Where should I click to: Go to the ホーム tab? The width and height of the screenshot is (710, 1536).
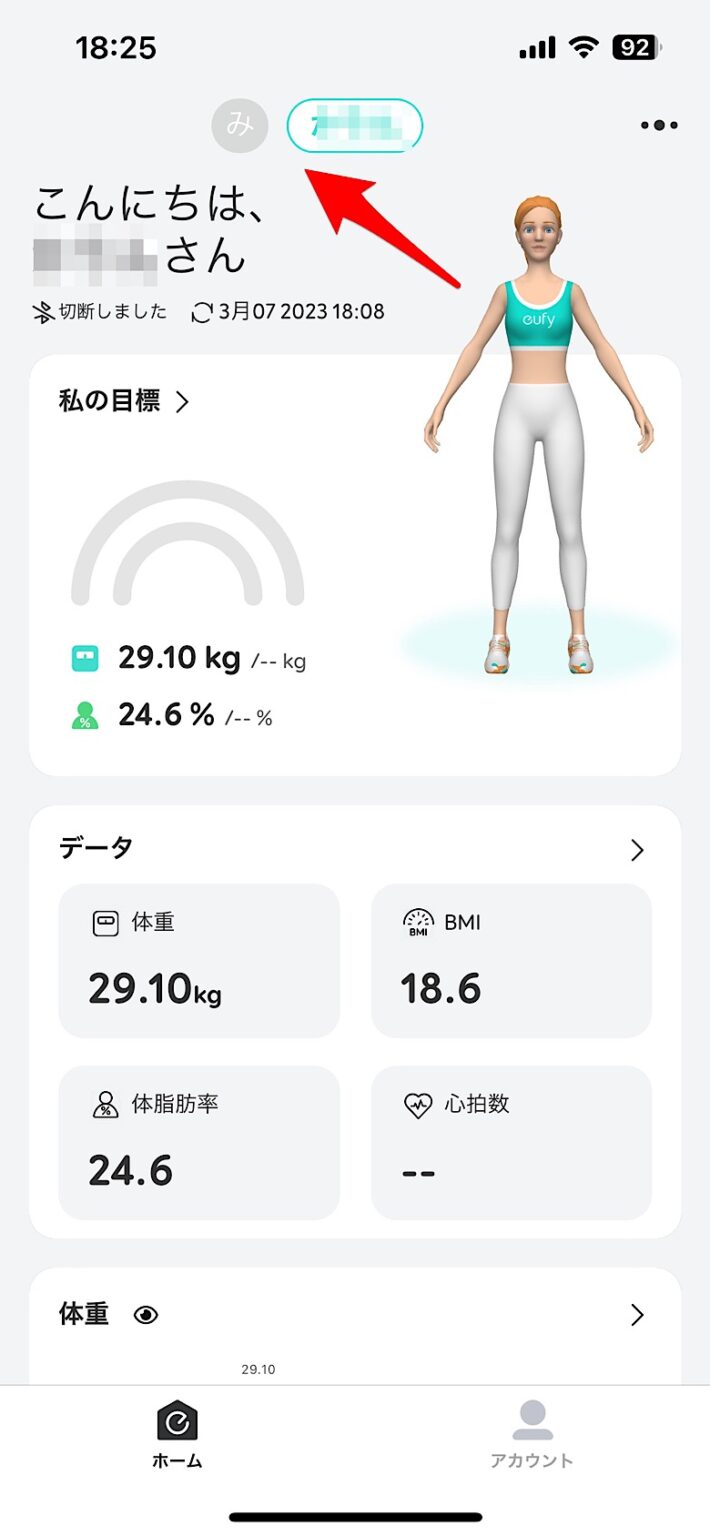tap(177, 1435)
